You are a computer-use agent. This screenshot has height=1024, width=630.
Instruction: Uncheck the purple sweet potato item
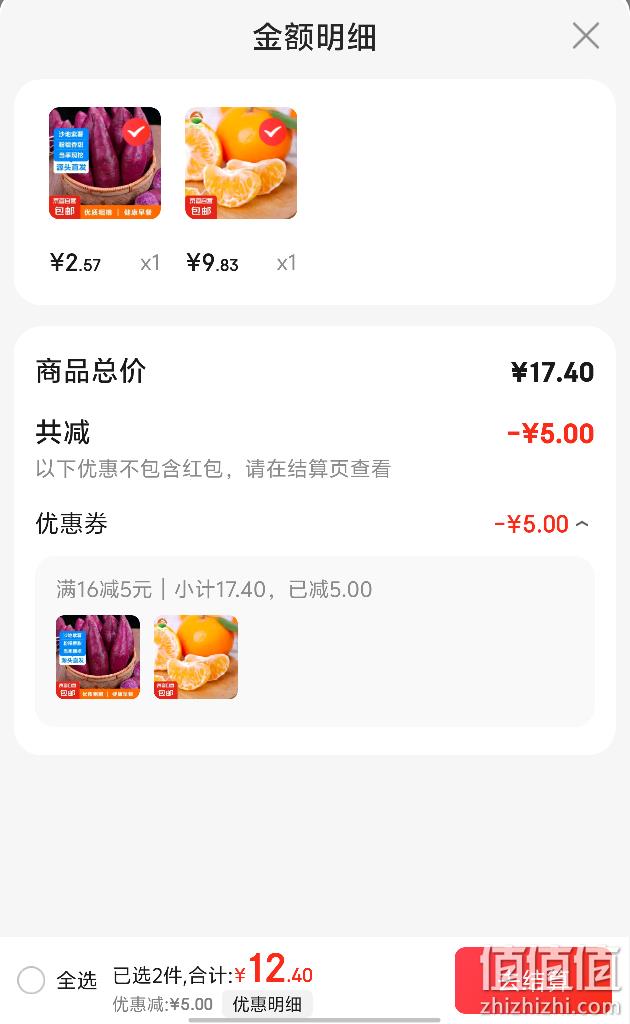point(136,133)
